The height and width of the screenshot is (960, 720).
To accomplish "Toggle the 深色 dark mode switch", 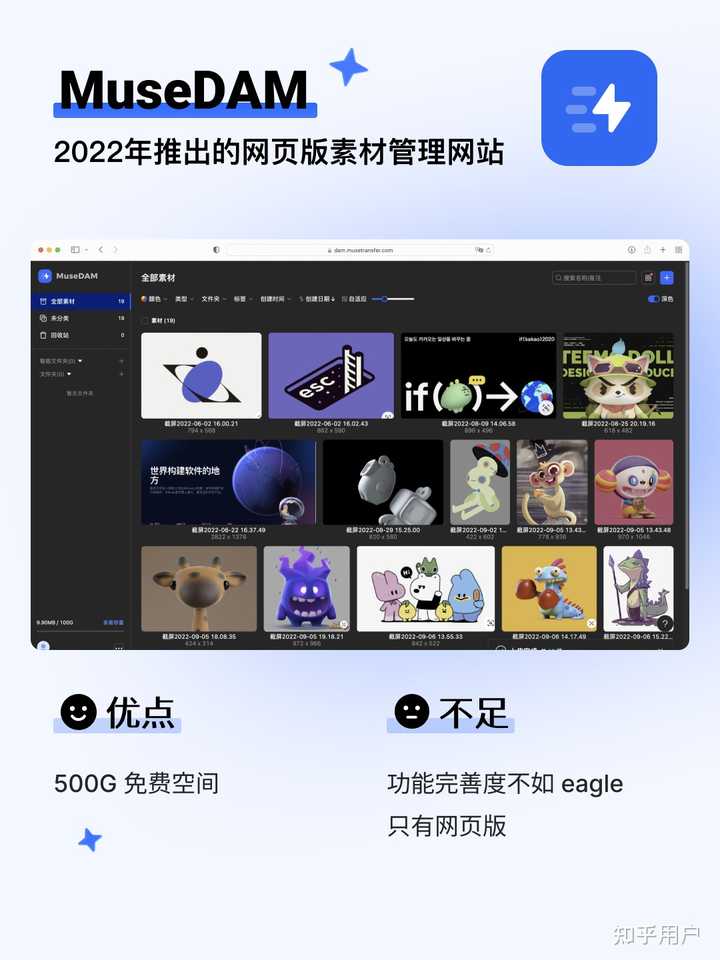I will [x=653, y=300].
